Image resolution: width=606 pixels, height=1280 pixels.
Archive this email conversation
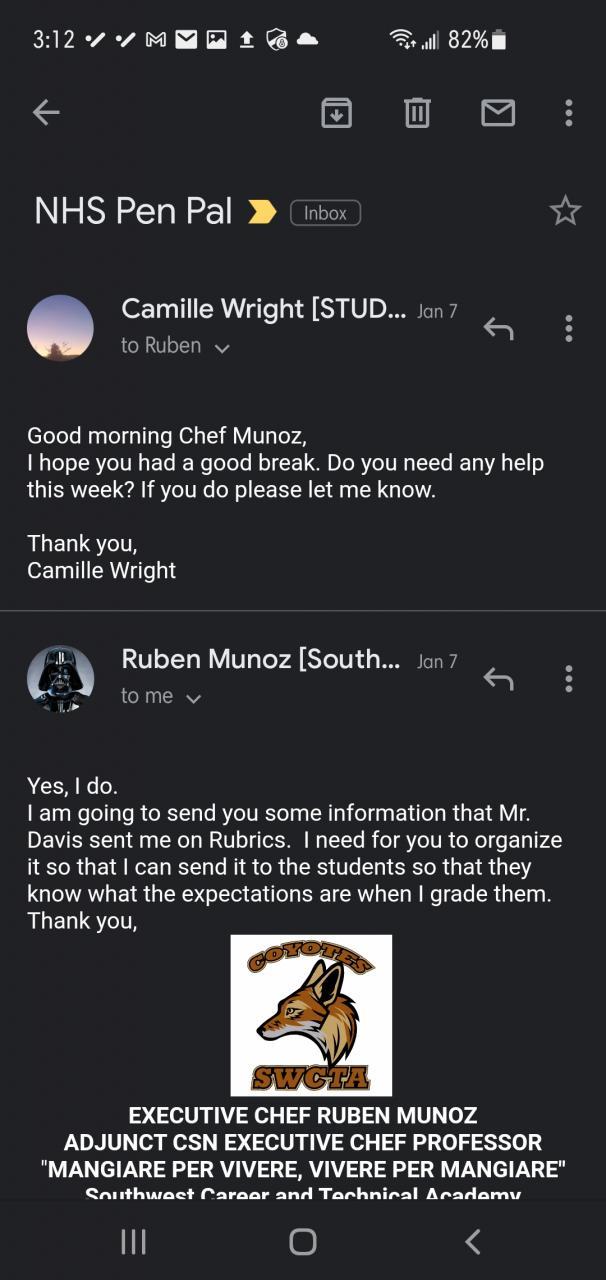(x=336, y=113)
